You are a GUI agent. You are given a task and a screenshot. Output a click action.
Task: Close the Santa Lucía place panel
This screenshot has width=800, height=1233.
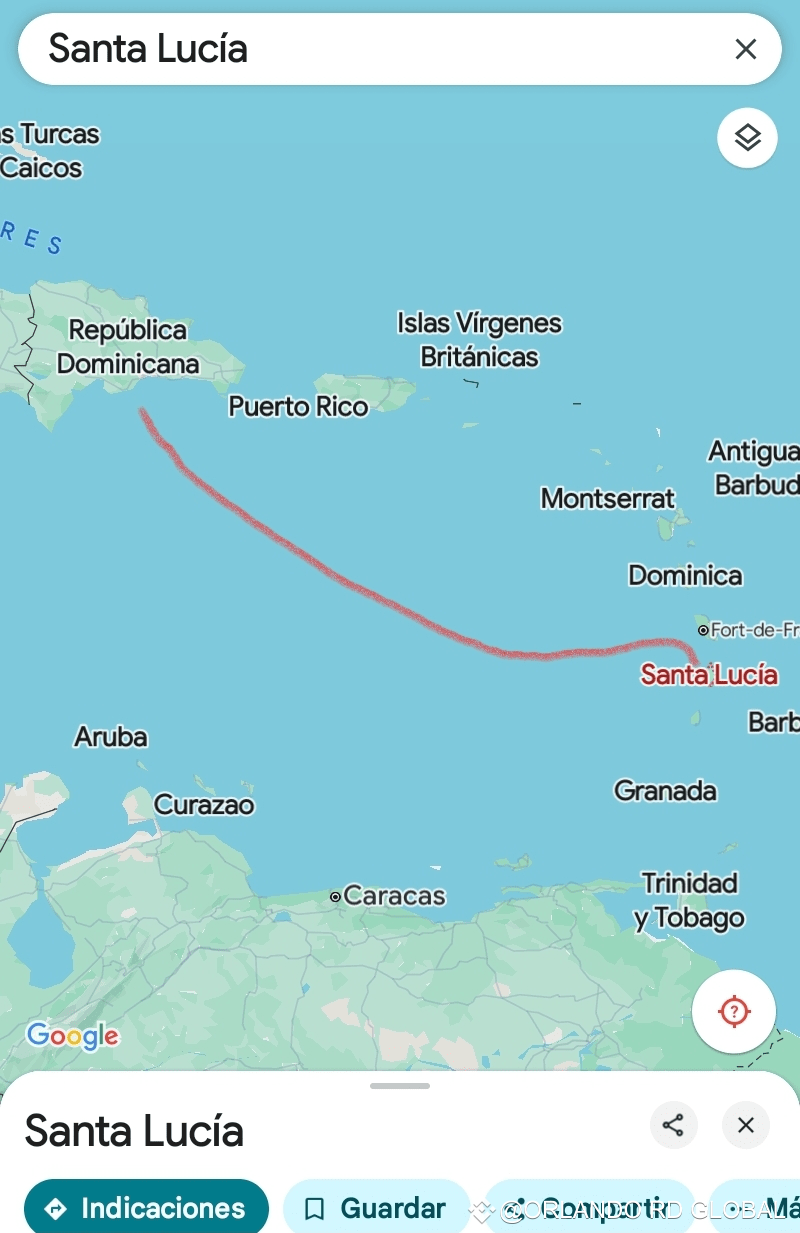tap(745, 1125)
